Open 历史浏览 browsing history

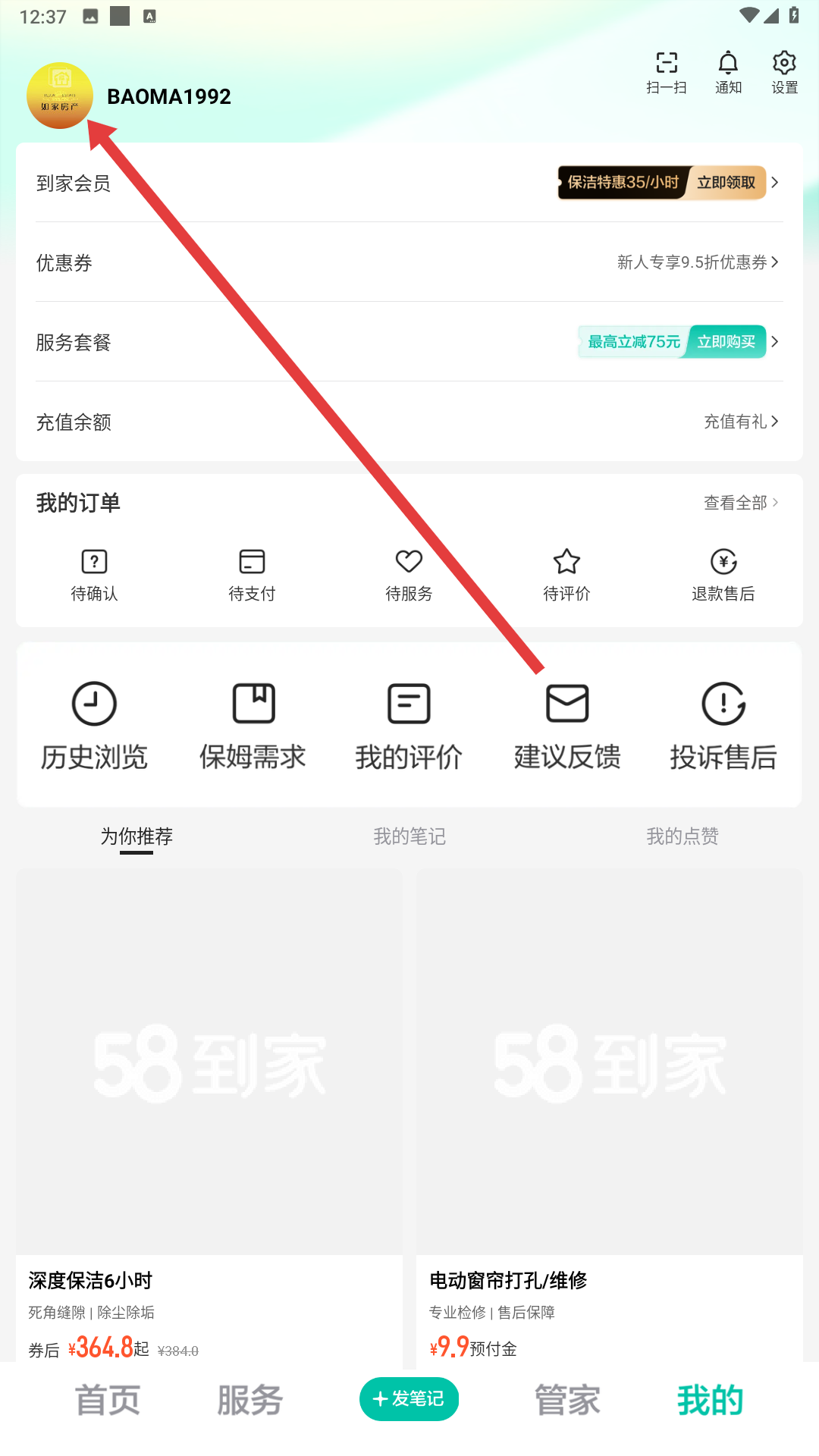pos(94,725)
